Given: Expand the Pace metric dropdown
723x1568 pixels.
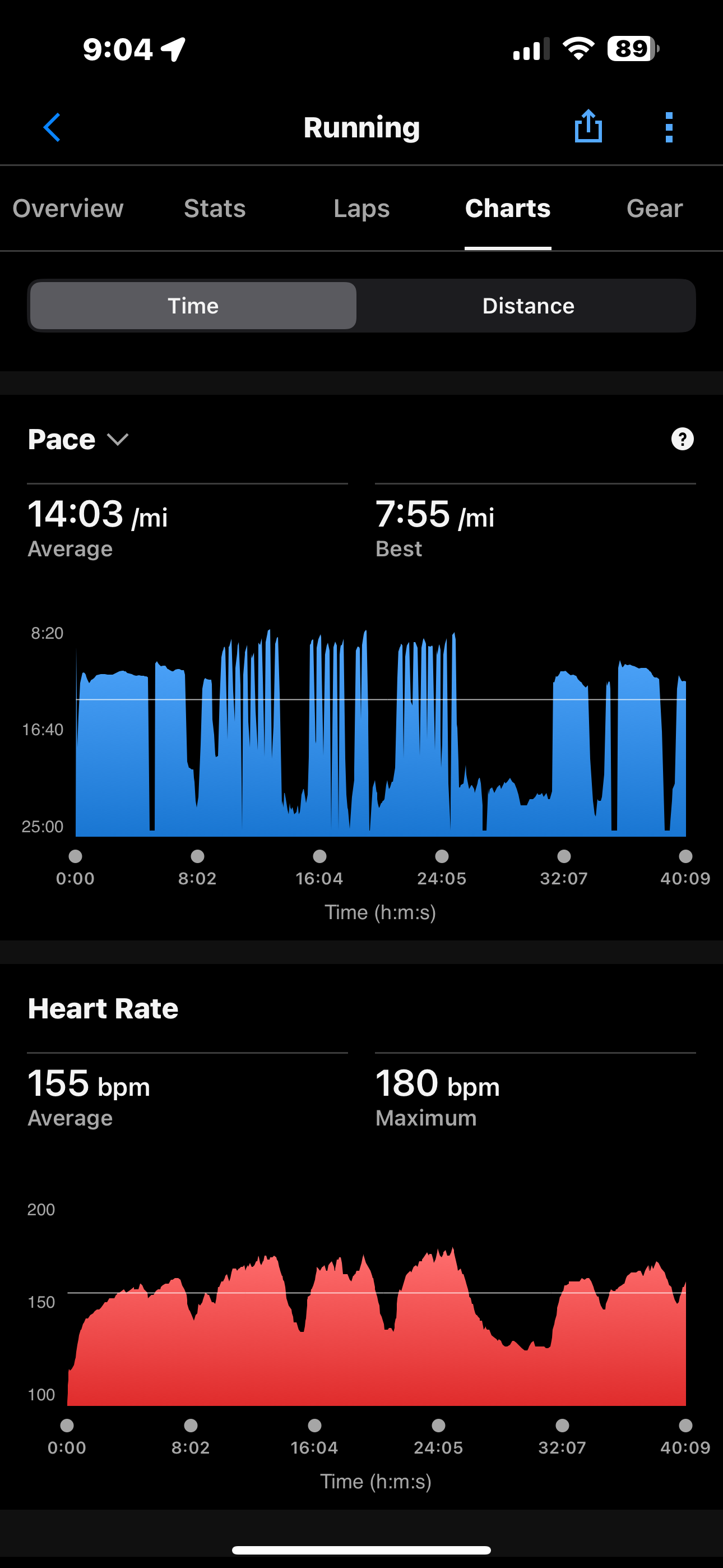Looking at the screenshot, I should point(78,439).
